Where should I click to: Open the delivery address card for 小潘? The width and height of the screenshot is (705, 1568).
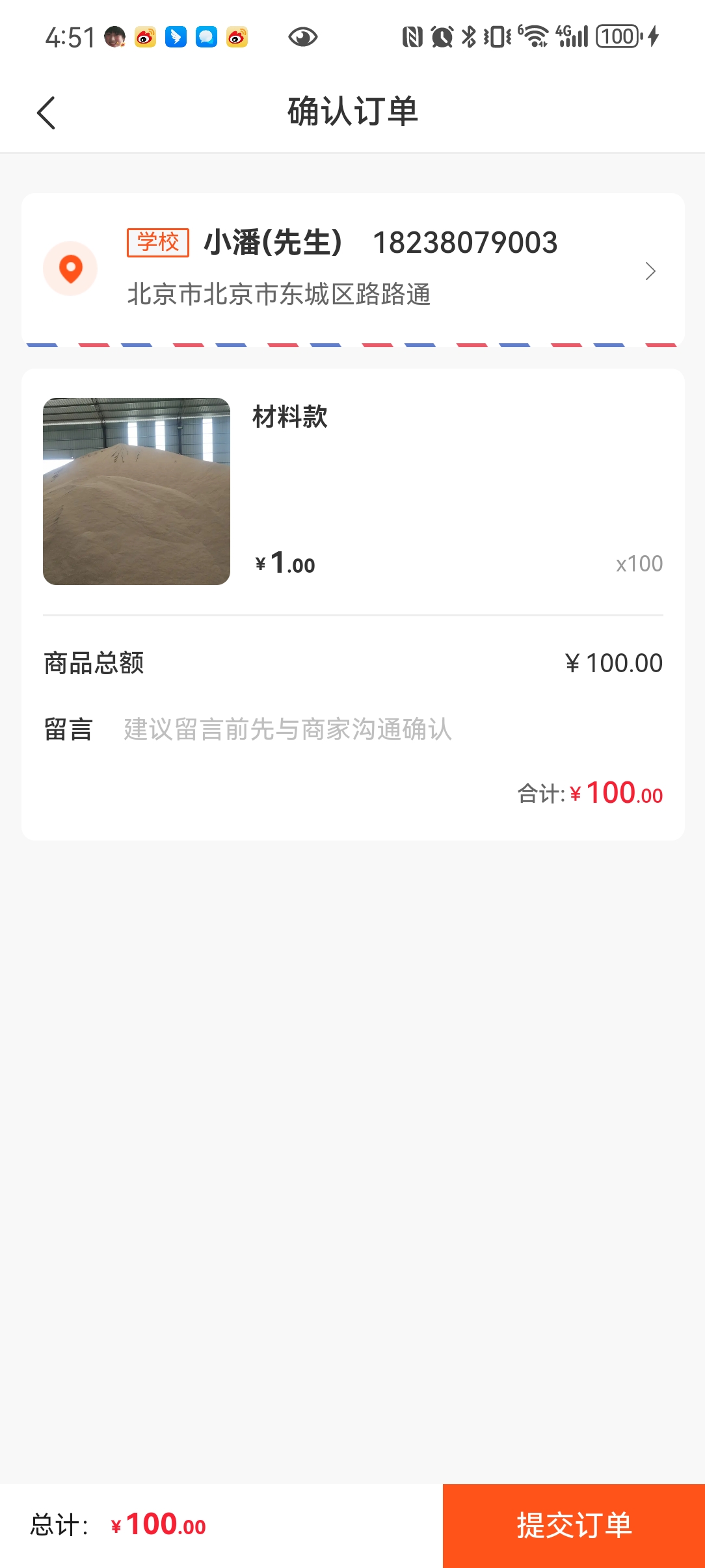click(352, 270)
